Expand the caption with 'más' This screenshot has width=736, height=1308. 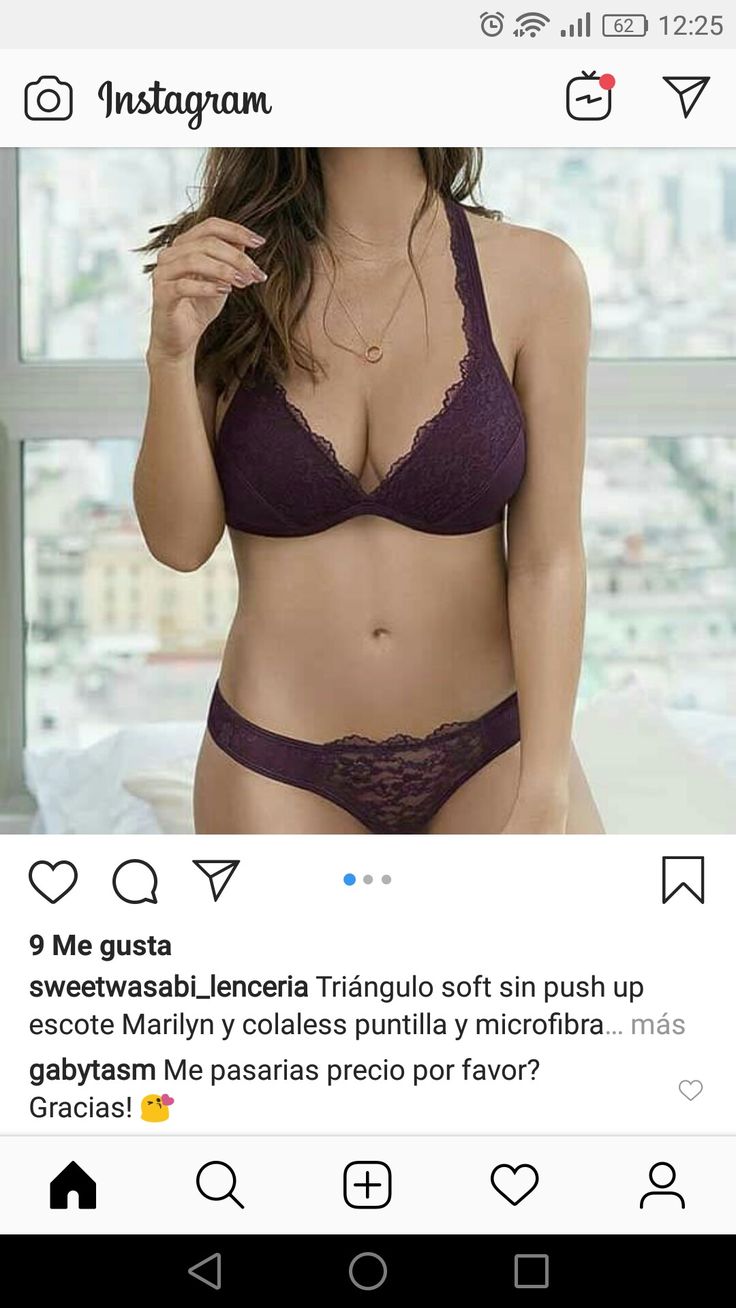tap(657, 1025)
